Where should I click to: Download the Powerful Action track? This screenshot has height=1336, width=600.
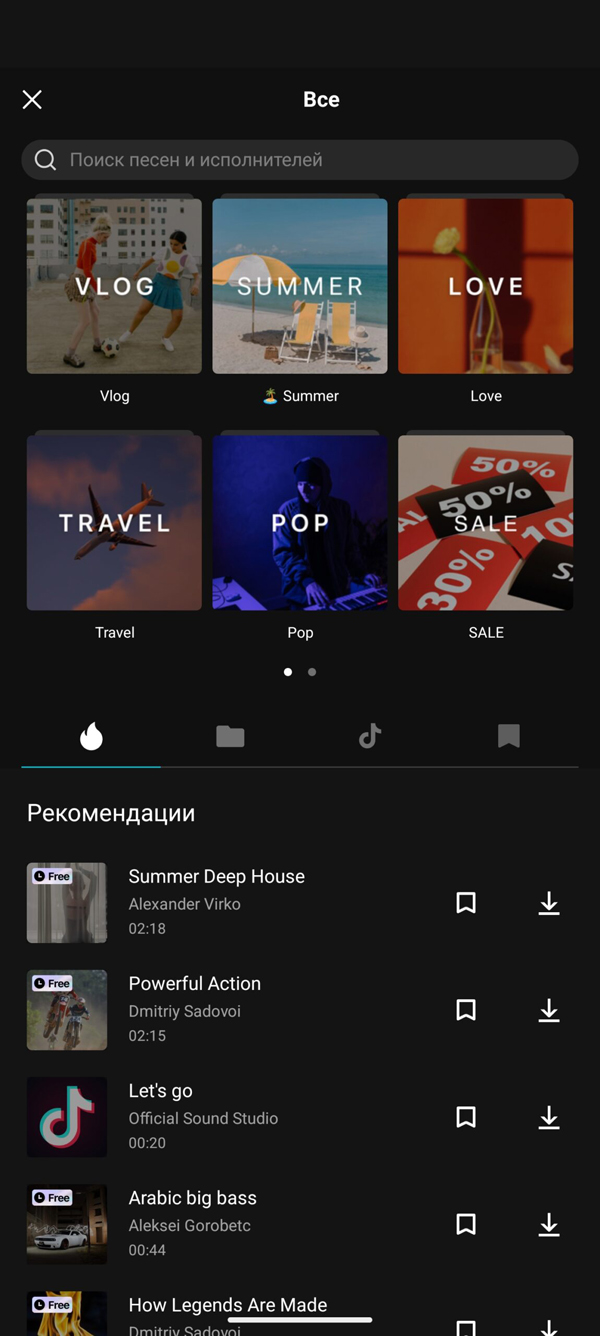tap(549, 1010)
